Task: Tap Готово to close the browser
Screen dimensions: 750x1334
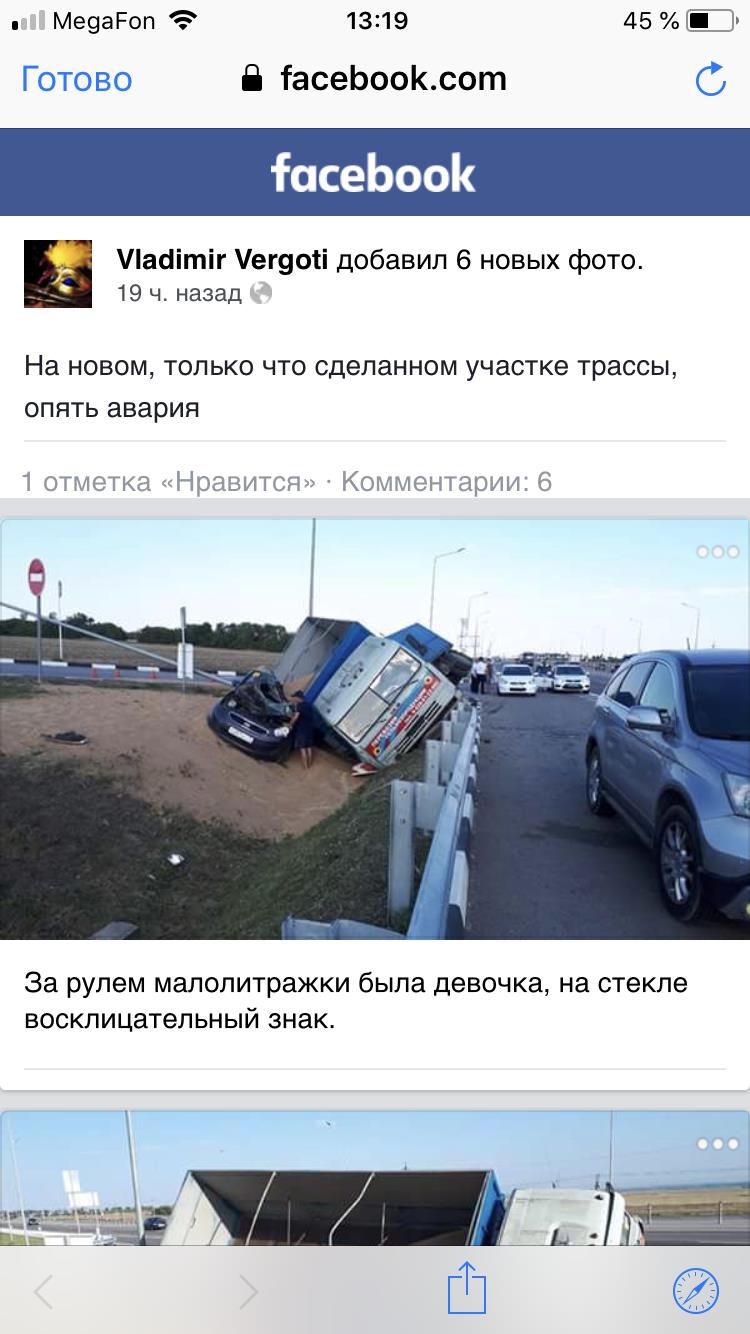Action: click(x=77, y=80)
